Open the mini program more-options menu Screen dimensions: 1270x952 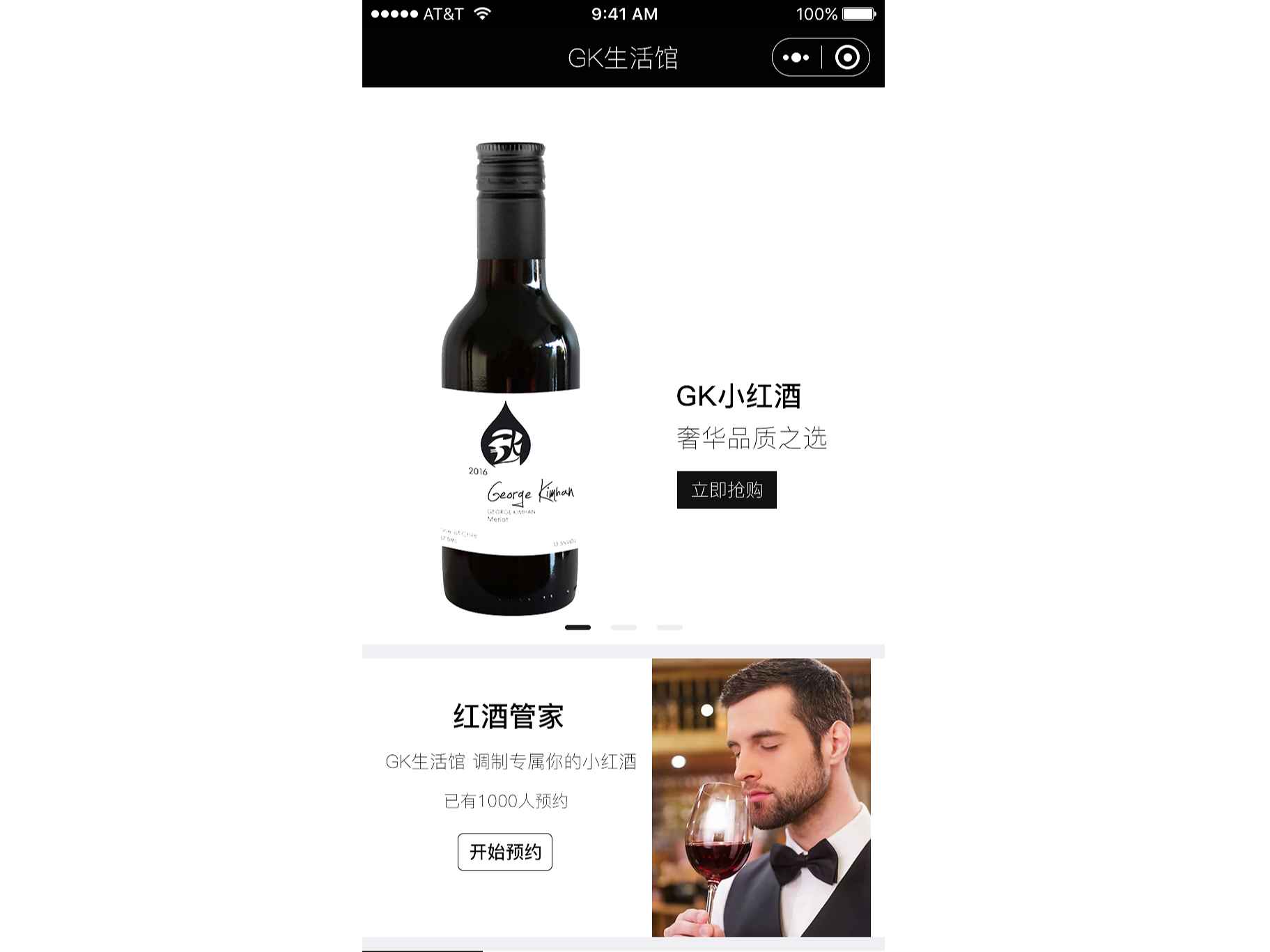[x=796, y=58]
